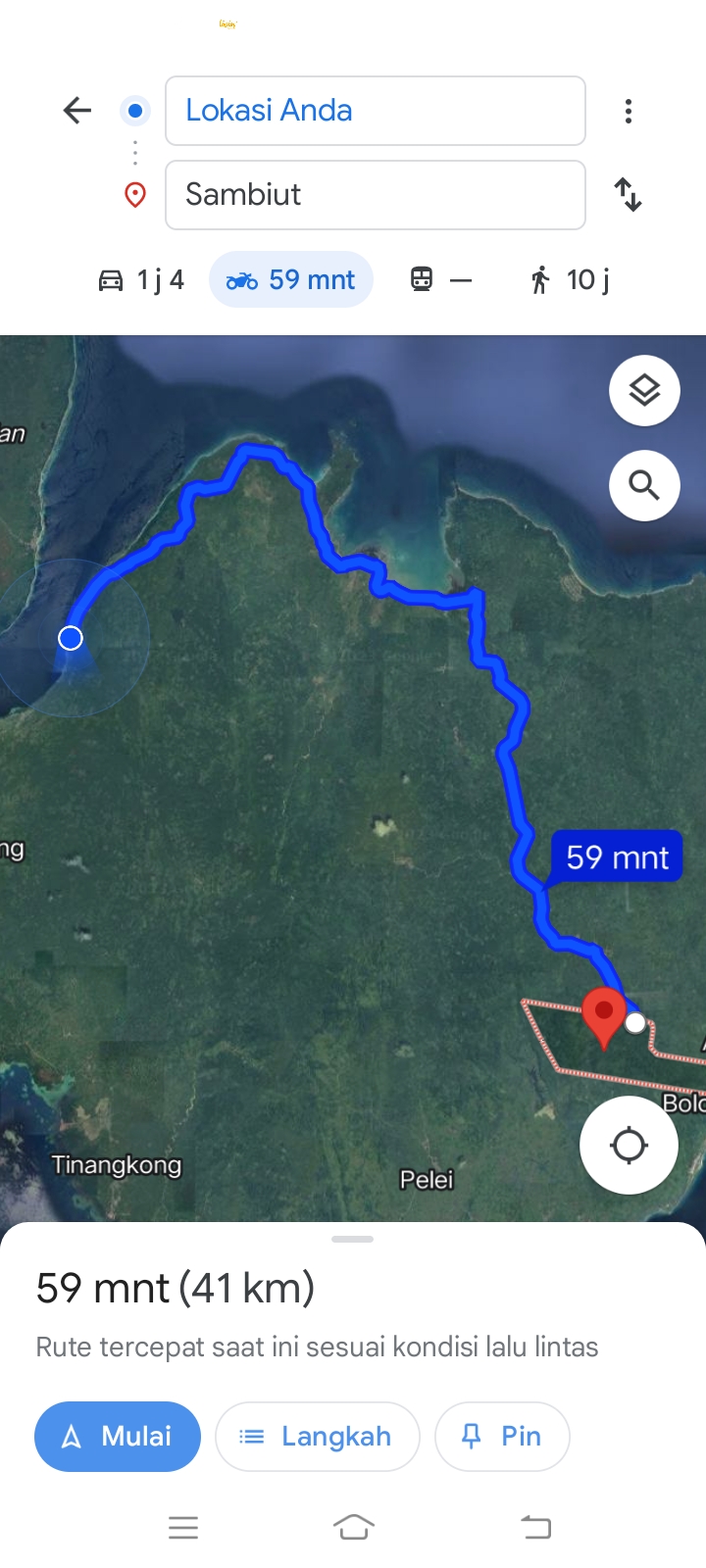Switch to public transit mode

tap(440, 280)
